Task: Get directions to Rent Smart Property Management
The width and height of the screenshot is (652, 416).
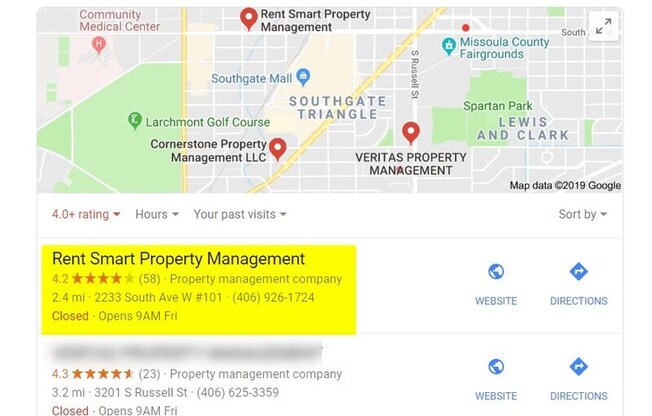Action: pos(578,284)
